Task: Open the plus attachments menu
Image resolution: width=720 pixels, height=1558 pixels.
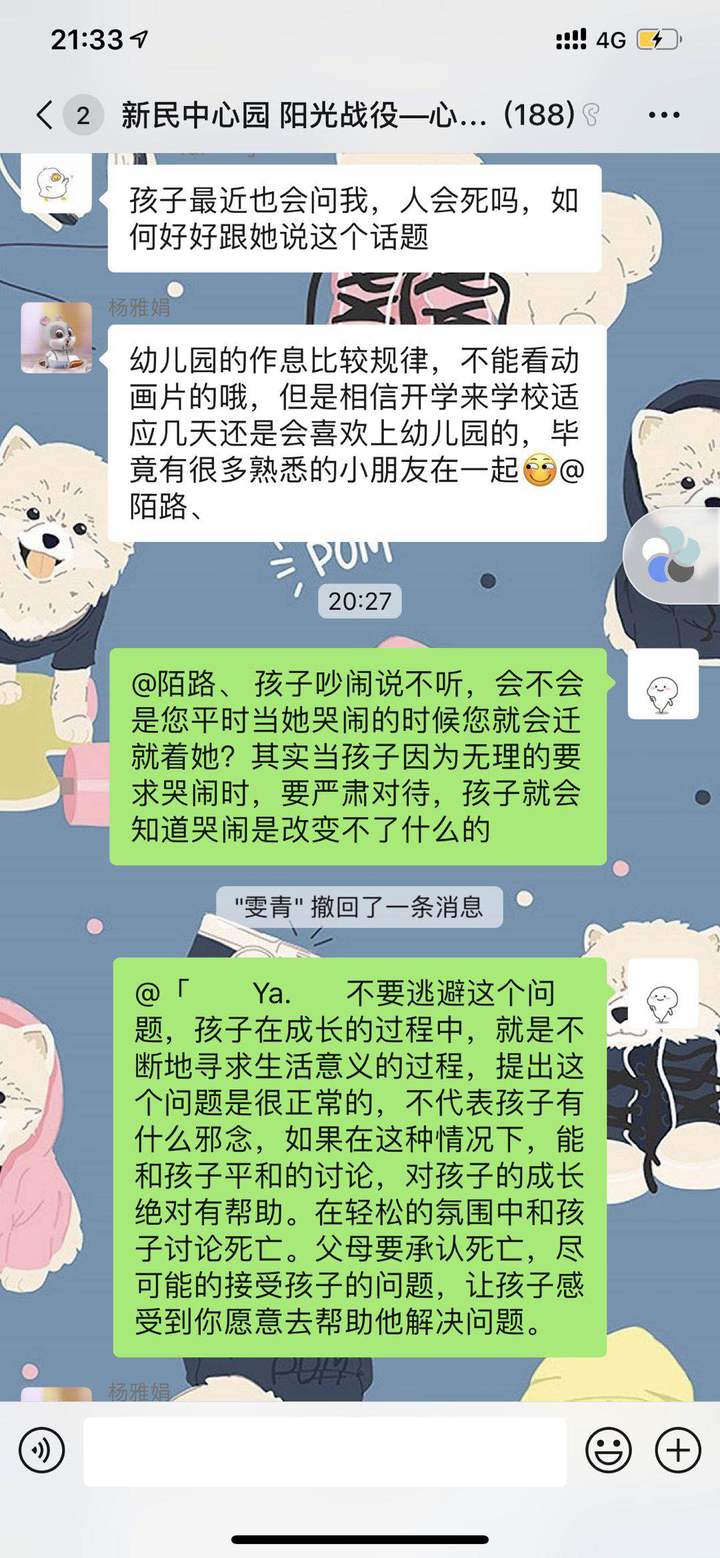Action: coord(677,1450)
